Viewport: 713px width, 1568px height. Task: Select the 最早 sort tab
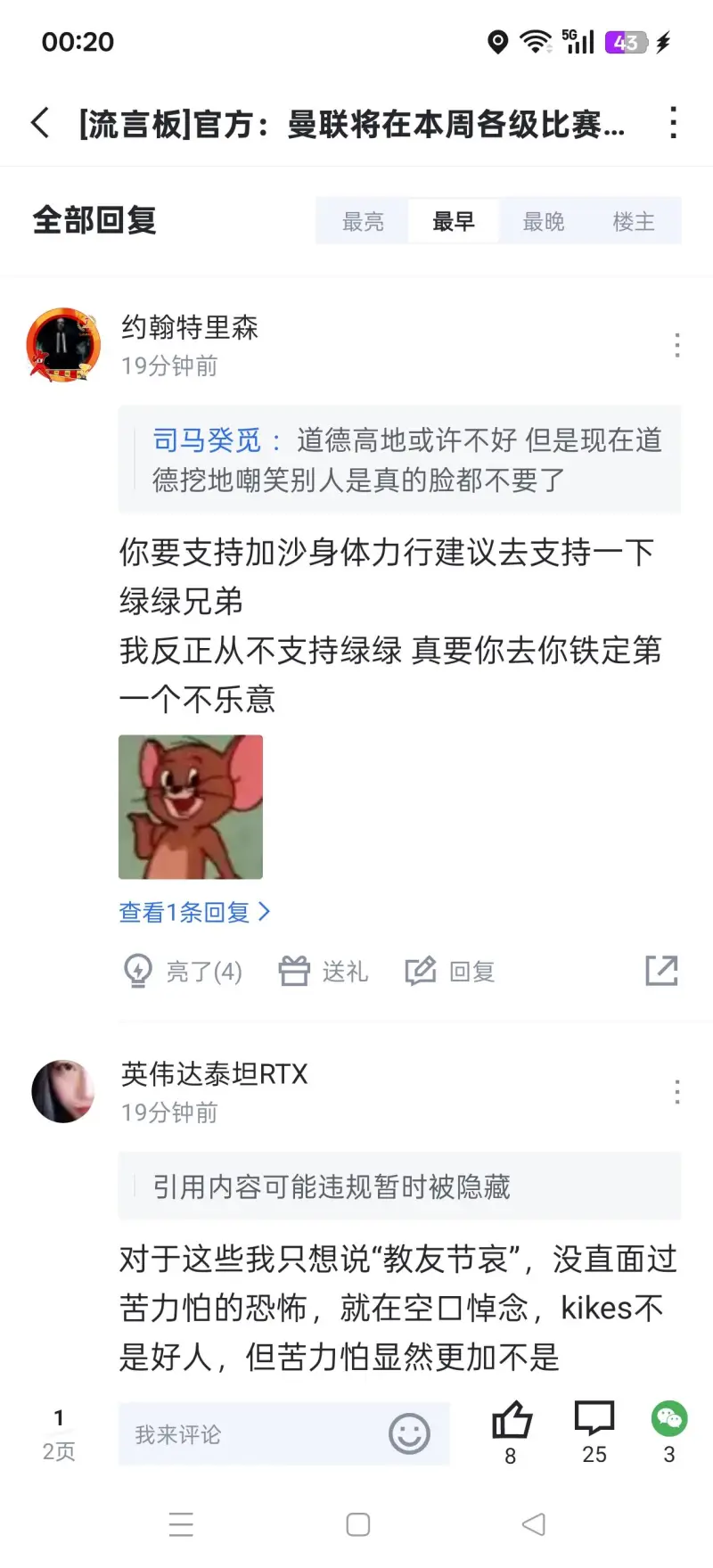click(454, 221)
